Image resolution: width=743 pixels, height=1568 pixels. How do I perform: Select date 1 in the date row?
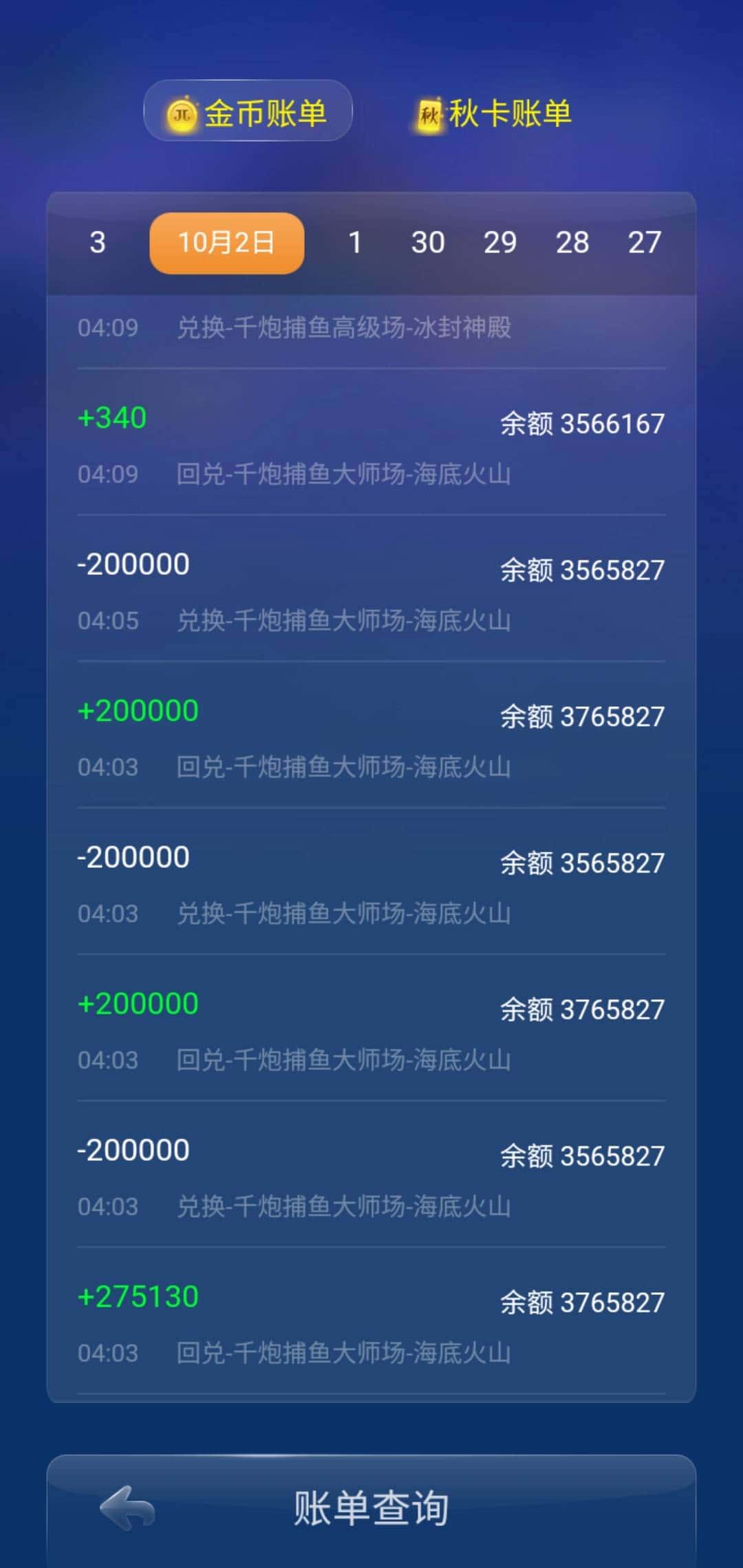pos(355,242)
